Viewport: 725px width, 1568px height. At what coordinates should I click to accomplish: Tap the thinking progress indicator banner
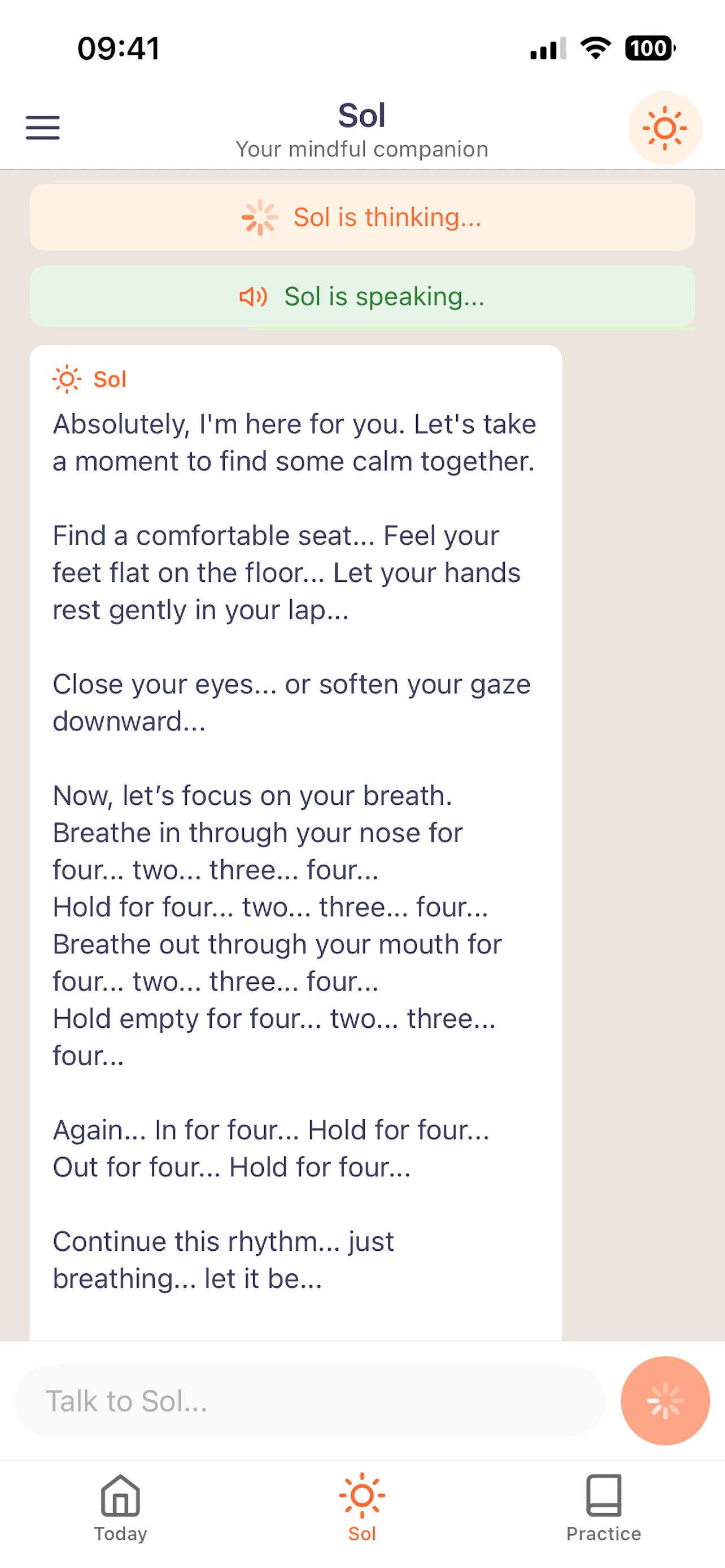[362, 217]
